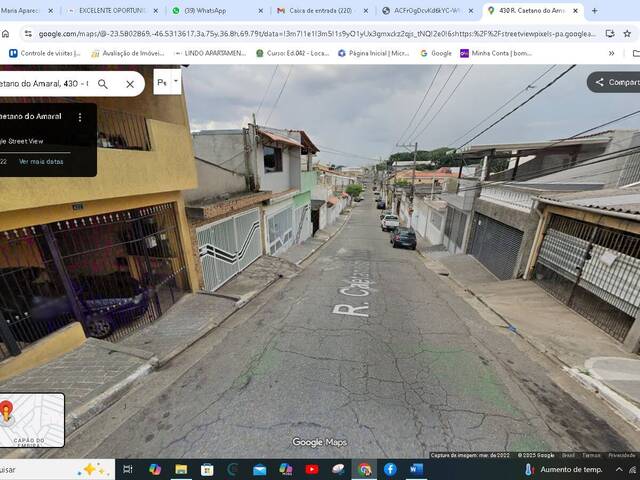This screenshot has height=480, width=640.
Task: Open the 'Ver mais datas' link
Action: pyautogui.click(x=41, y=161)
